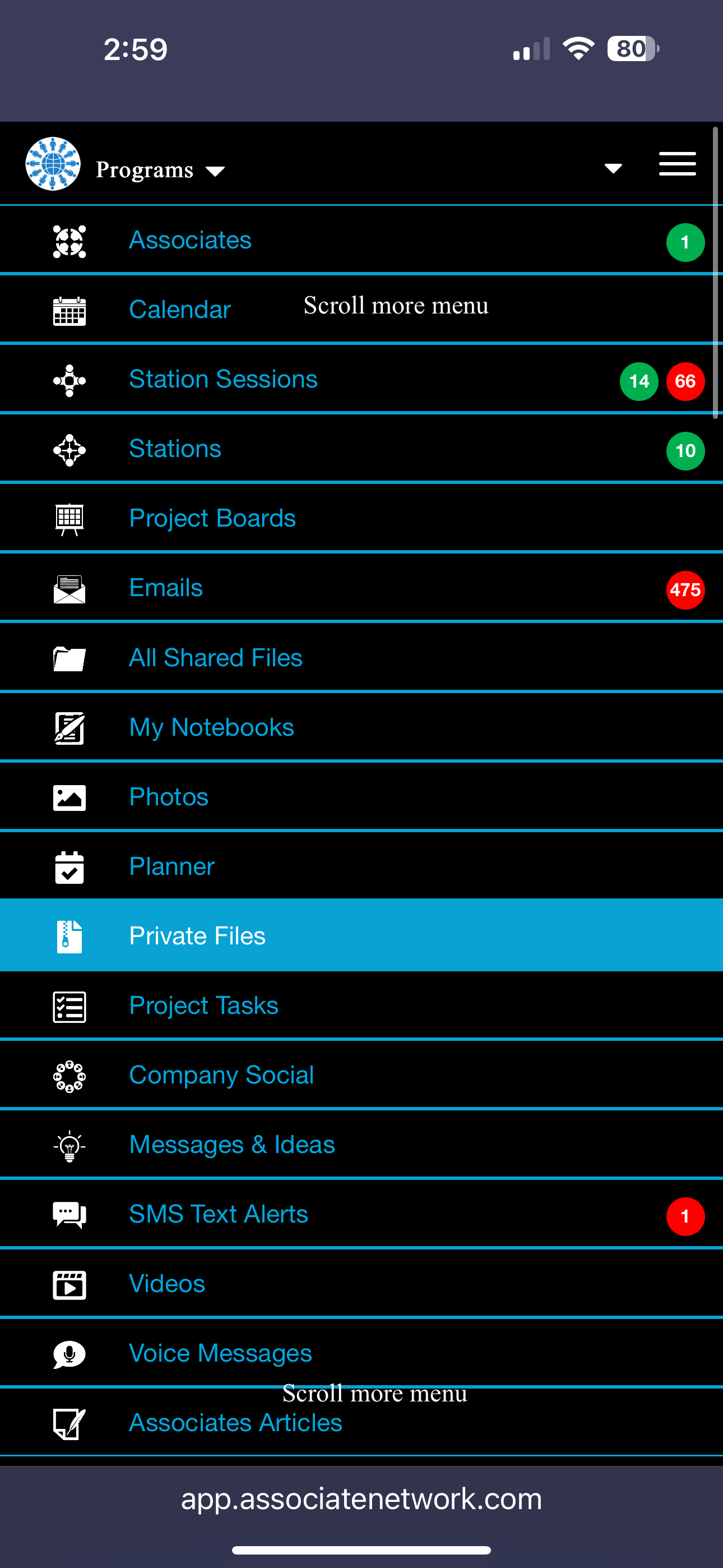Open Voice Messages
Viewport: 723px width, 1568px height.
pyautogui.click(x=220, y=1354)
